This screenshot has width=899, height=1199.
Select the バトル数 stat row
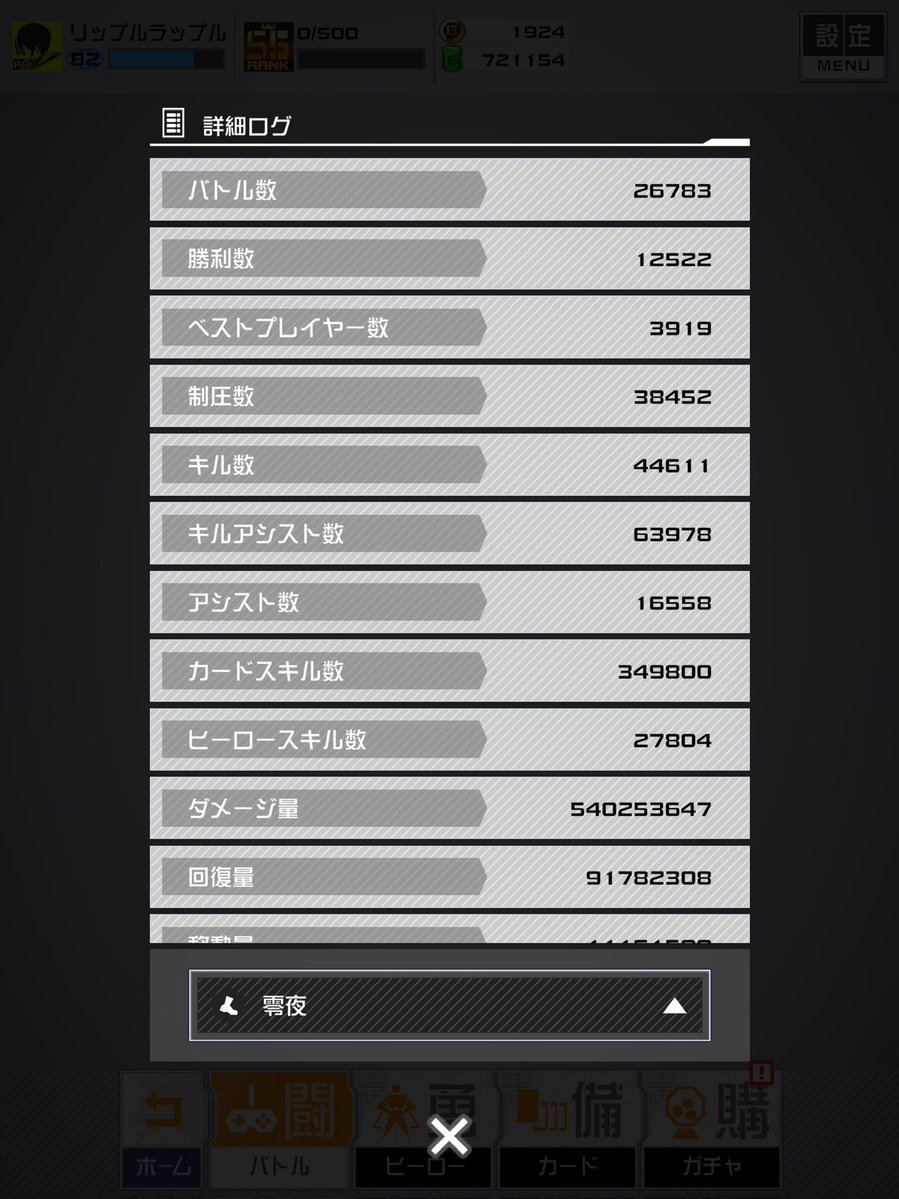[449, 189]
